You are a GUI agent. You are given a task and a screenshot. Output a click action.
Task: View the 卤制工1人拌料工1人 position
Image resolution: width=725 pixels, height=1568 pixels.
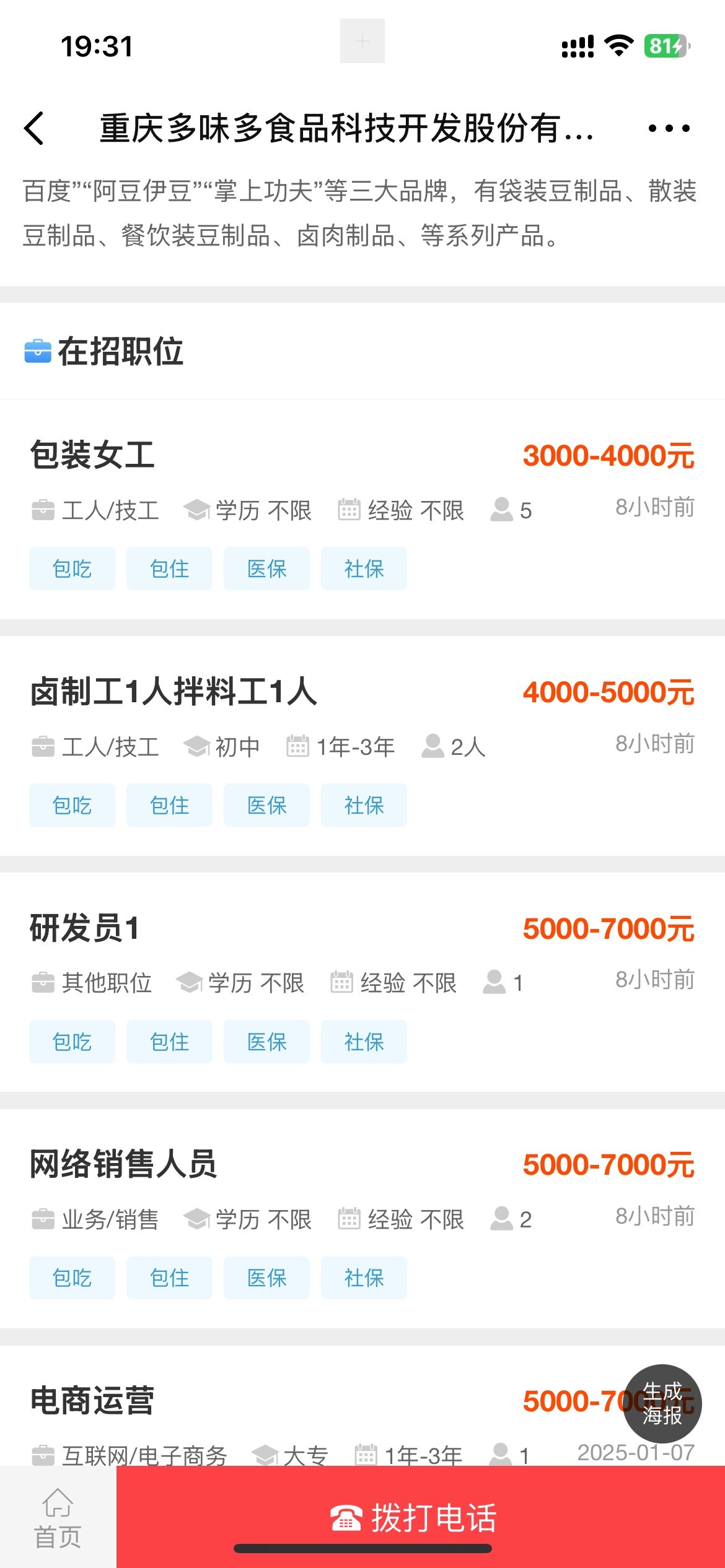tap(362, 747)
